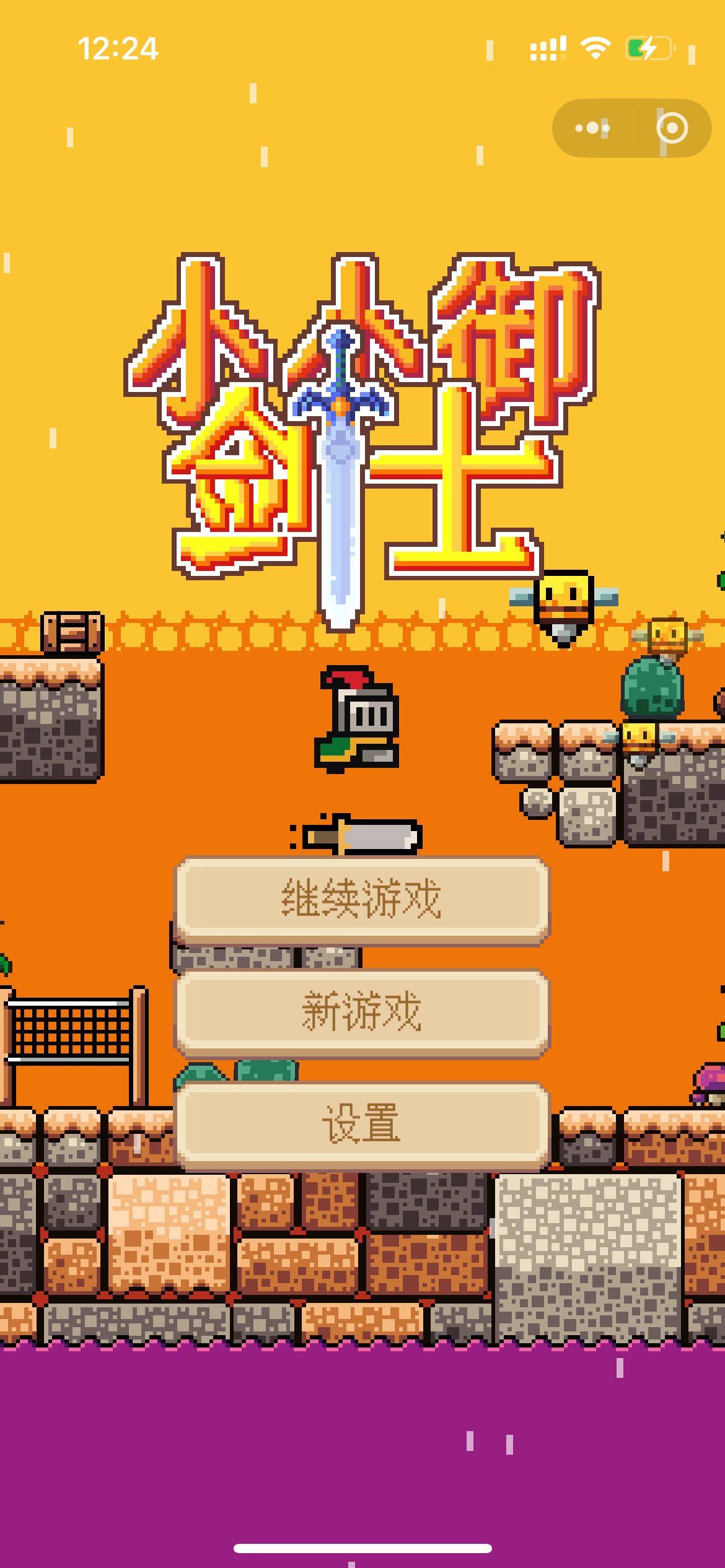Tap the 继续游戏 (continue game) button
Image resolution: width=725 pixels, height=1568 pixels.
click(x=362, y=899)
